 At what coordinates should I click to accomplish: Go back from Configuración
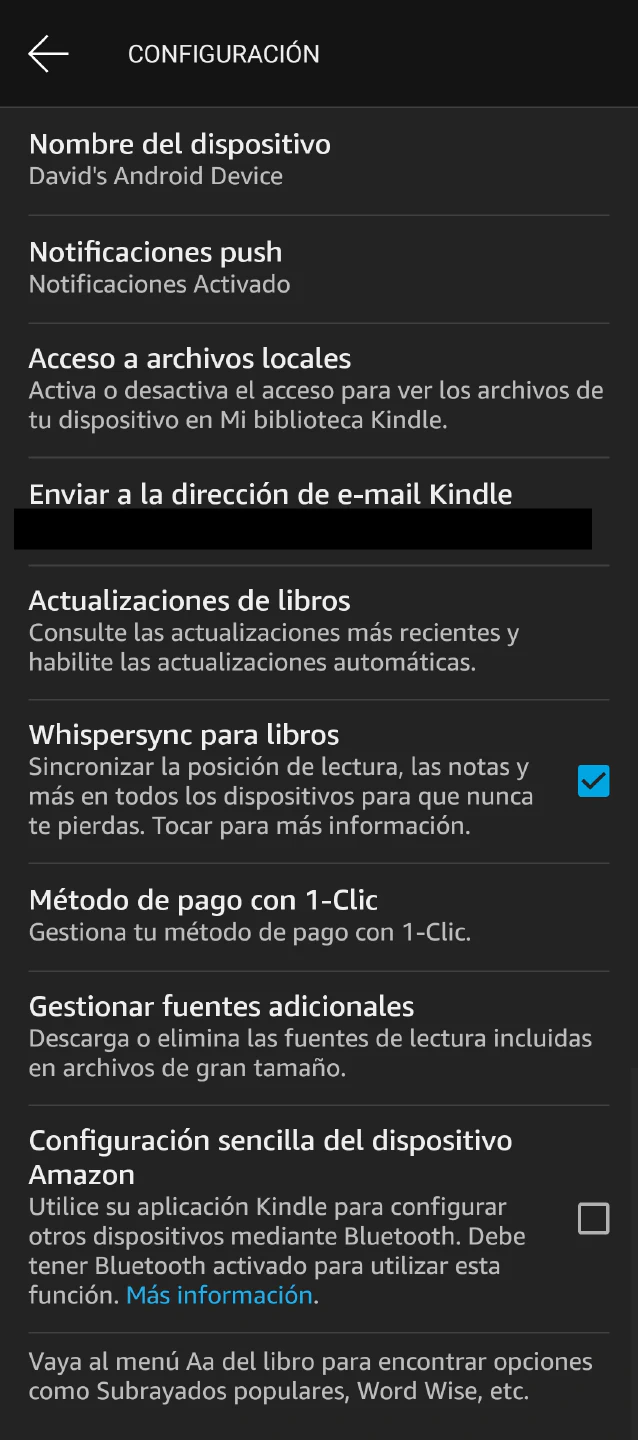[x=48, y=54]
